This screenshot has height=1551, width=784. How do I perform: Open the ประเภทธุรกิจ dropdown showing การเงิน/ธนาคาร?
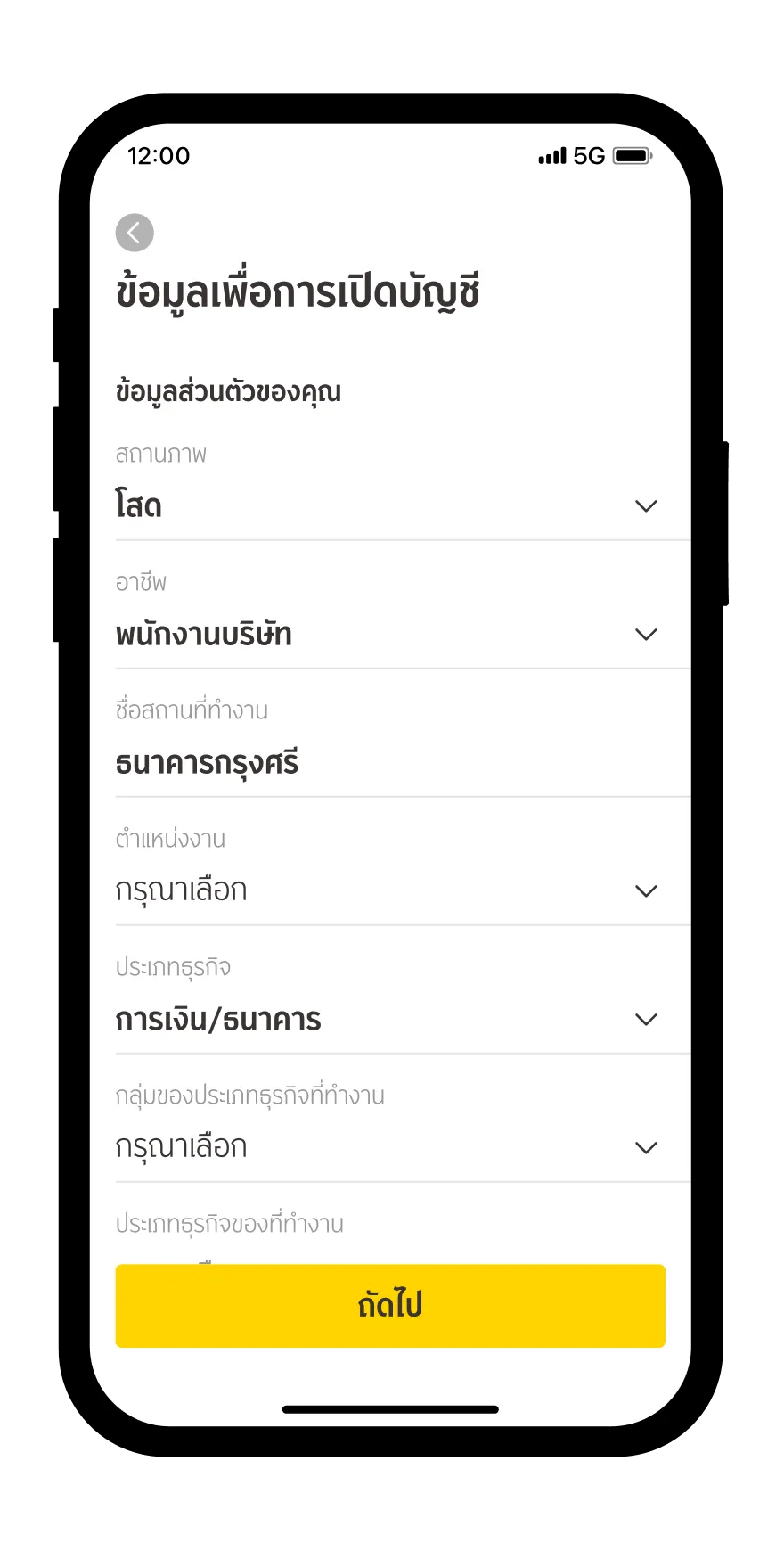tap(390, 1019)
